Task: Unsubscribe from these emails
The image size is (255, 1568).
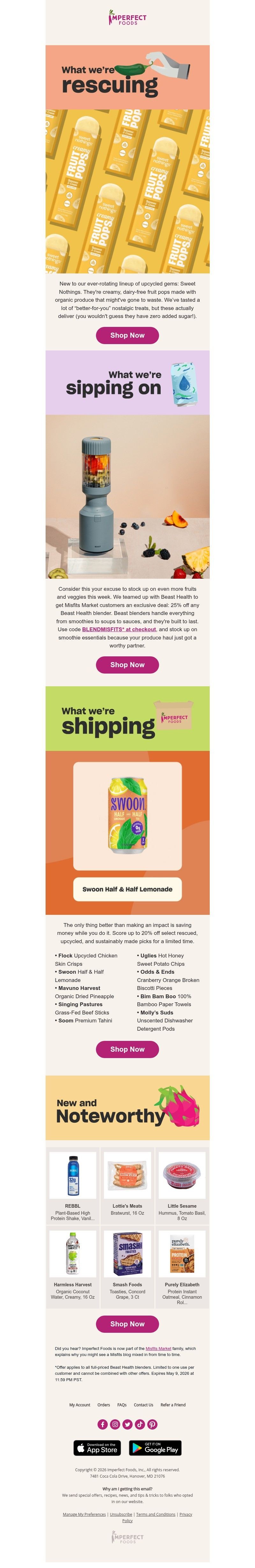Action: (x=121, y=1514)
